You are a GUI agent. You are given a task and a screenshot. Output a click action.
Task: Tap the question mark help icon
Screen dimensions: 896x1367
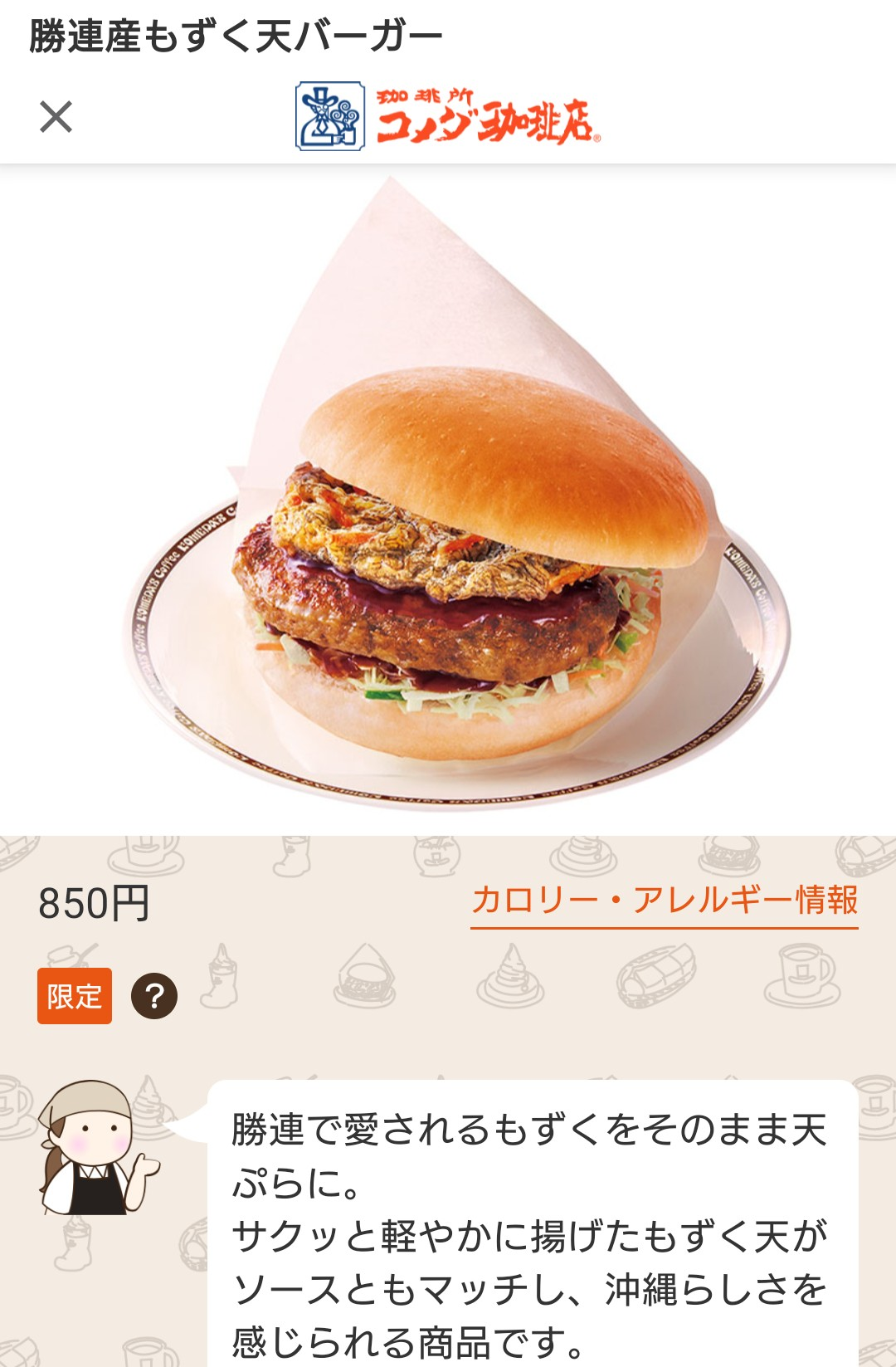[x=154, y=995]
